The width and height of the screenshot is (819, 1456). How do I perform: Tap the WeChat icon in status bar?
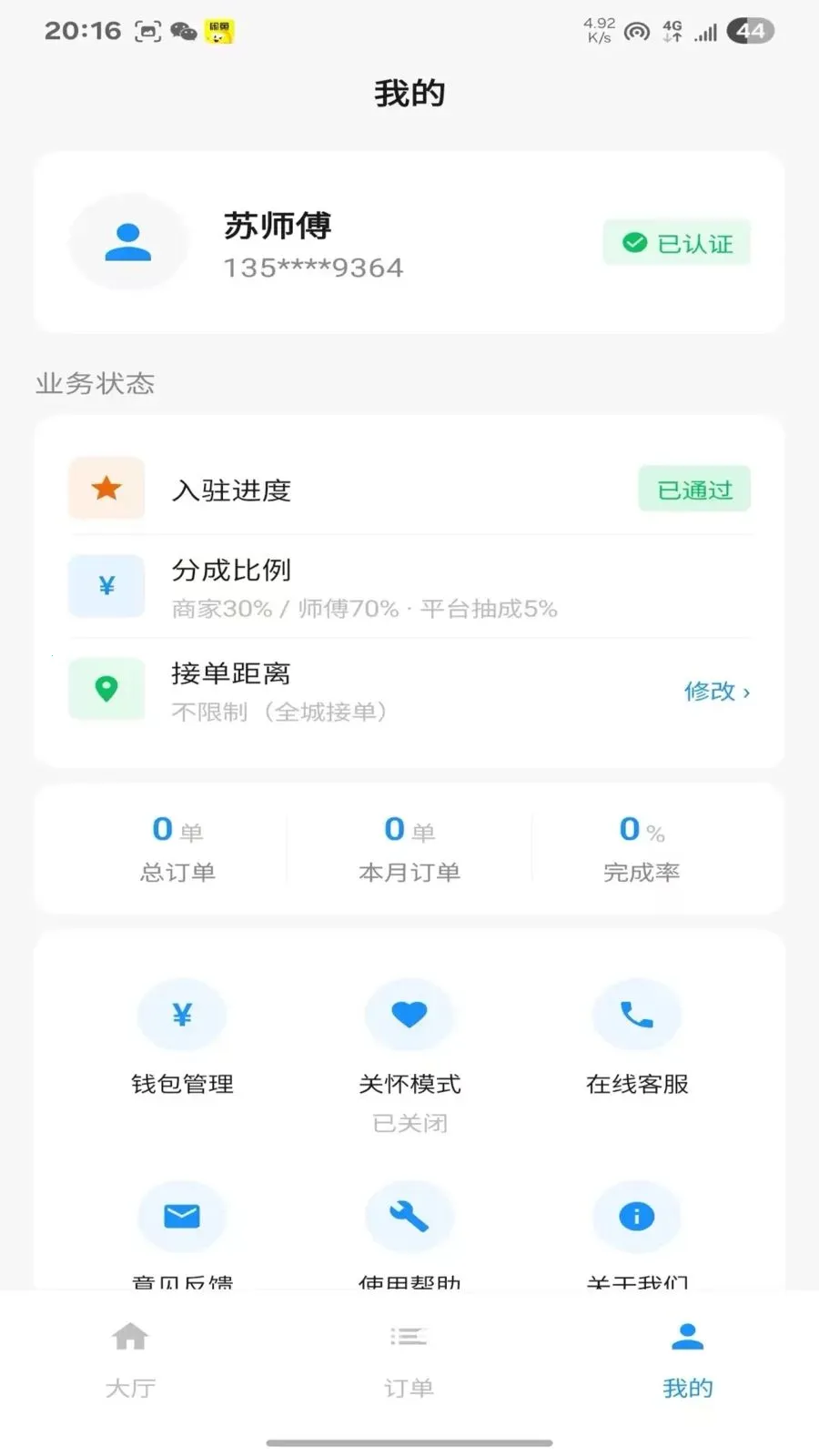186,30
